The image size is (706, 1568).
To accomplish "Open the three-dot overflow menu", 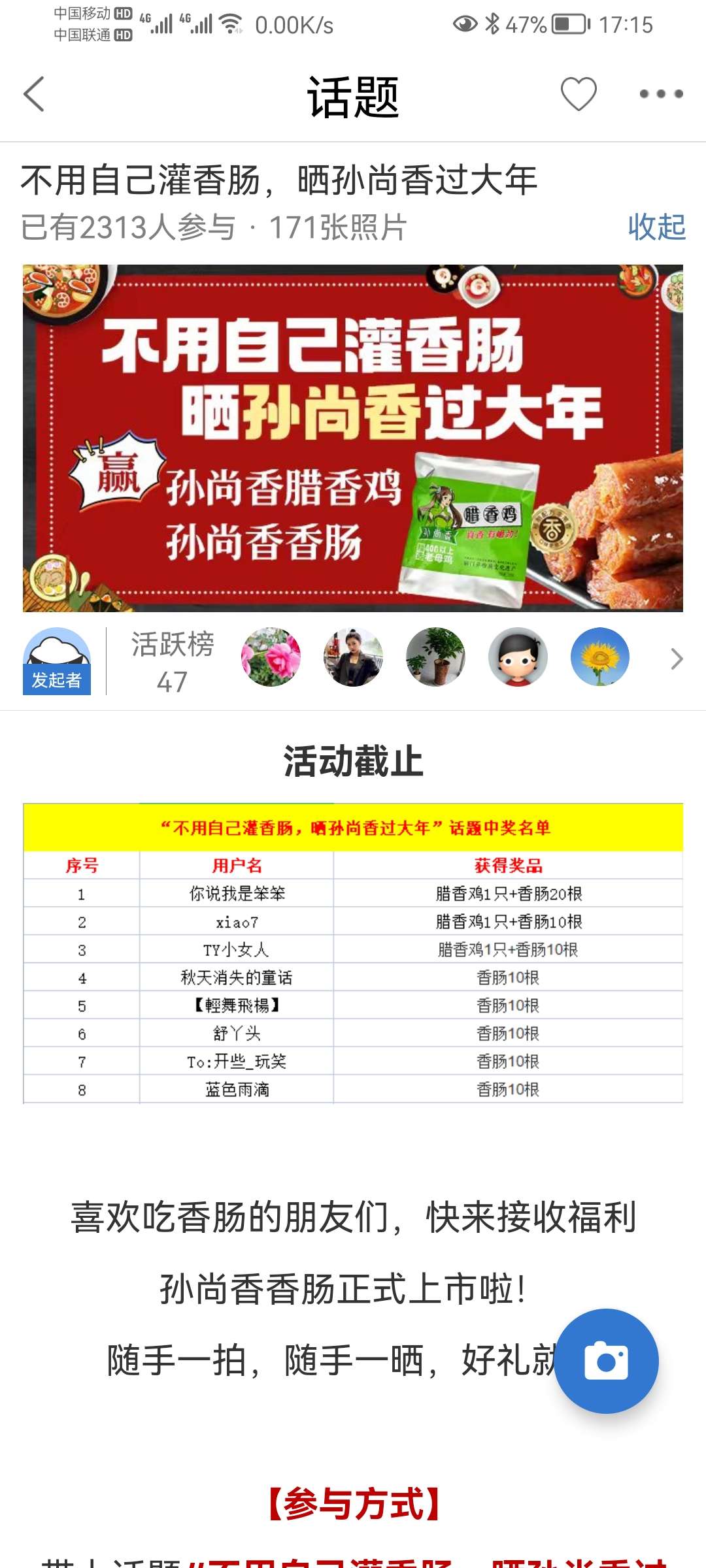I will [661, 94].
